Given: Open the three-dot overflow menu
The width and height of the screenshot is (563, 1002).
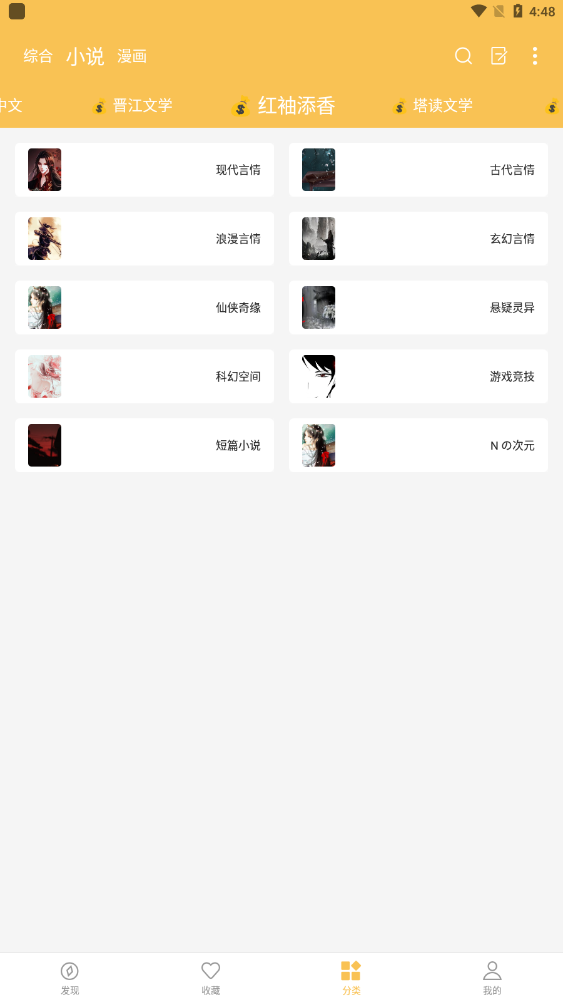Looking at the screenshot, I should (x=535, y=56).
